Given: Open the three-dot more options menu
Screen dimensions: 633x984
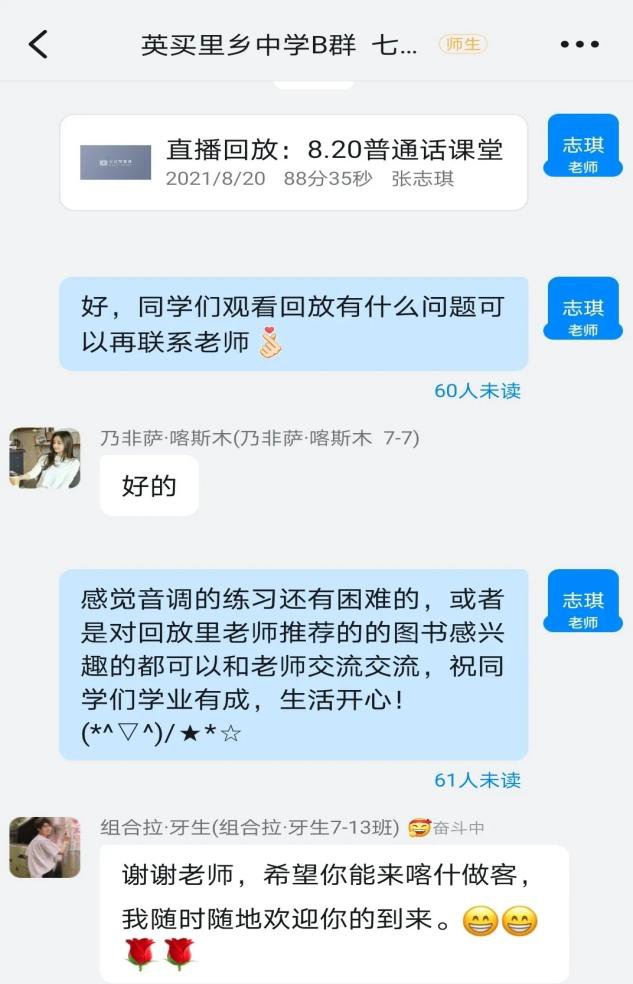Looking at the screenshot, I should click(579, 45).
